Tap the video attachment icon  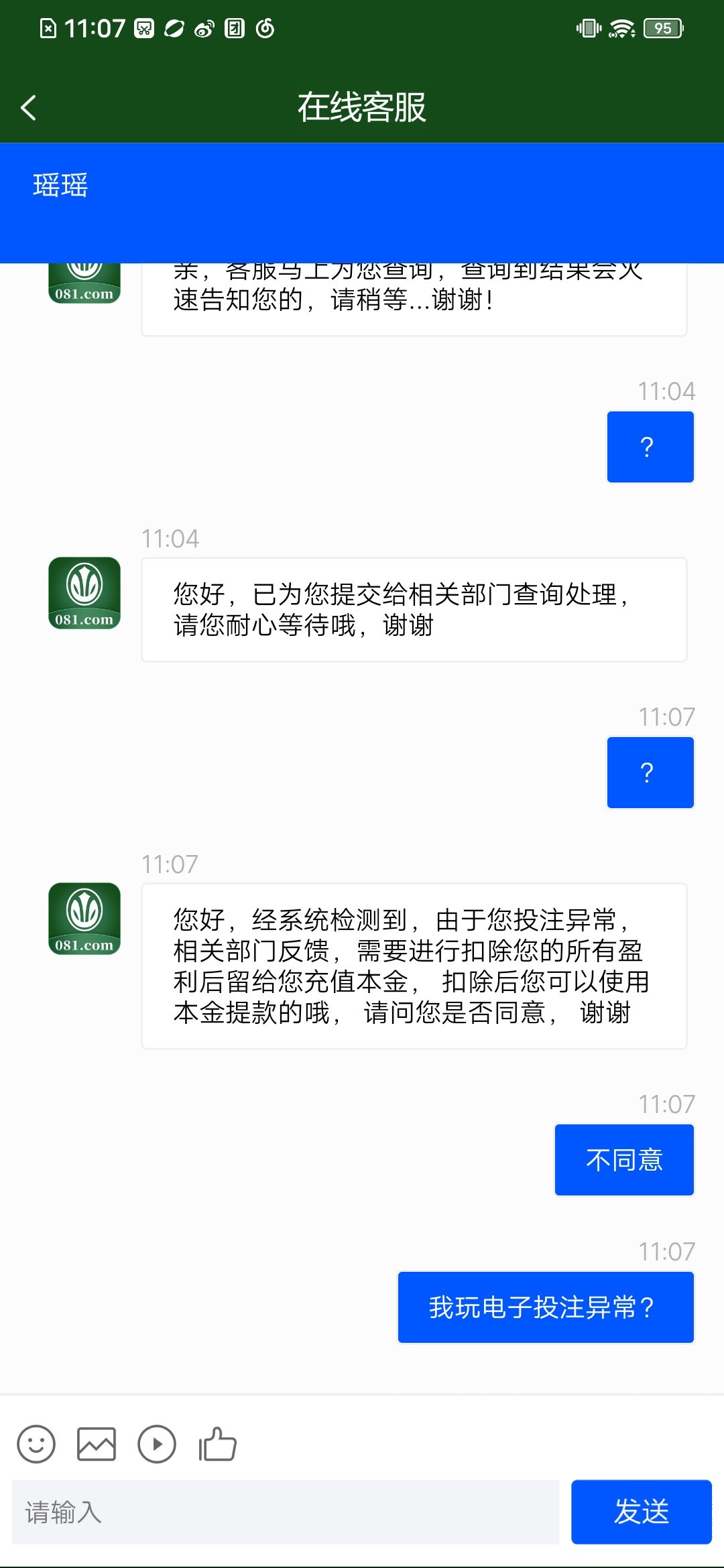[x=157, y=1443]
